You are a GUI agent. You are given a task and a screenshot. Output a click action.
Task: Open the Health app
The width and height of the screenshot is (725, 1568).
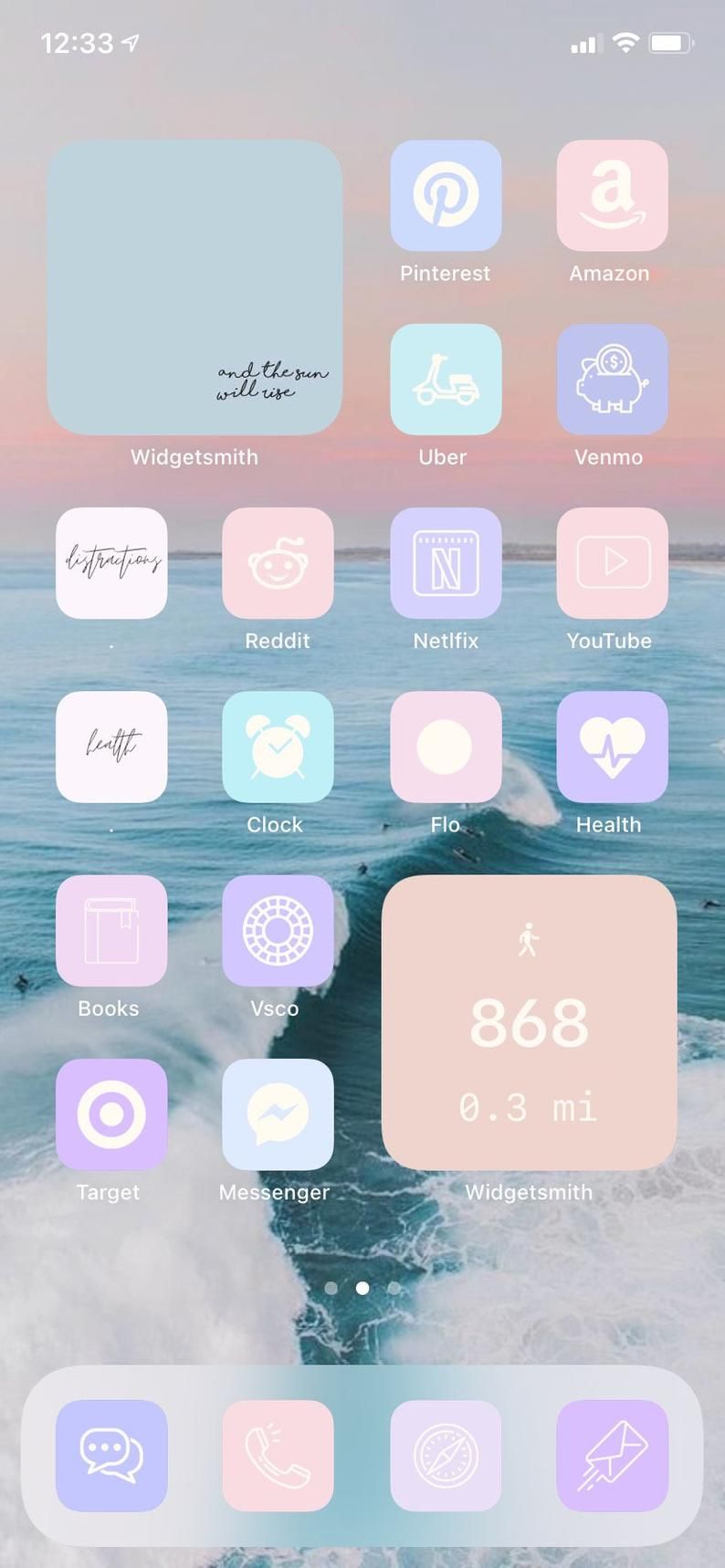click(x=612, y=747)
